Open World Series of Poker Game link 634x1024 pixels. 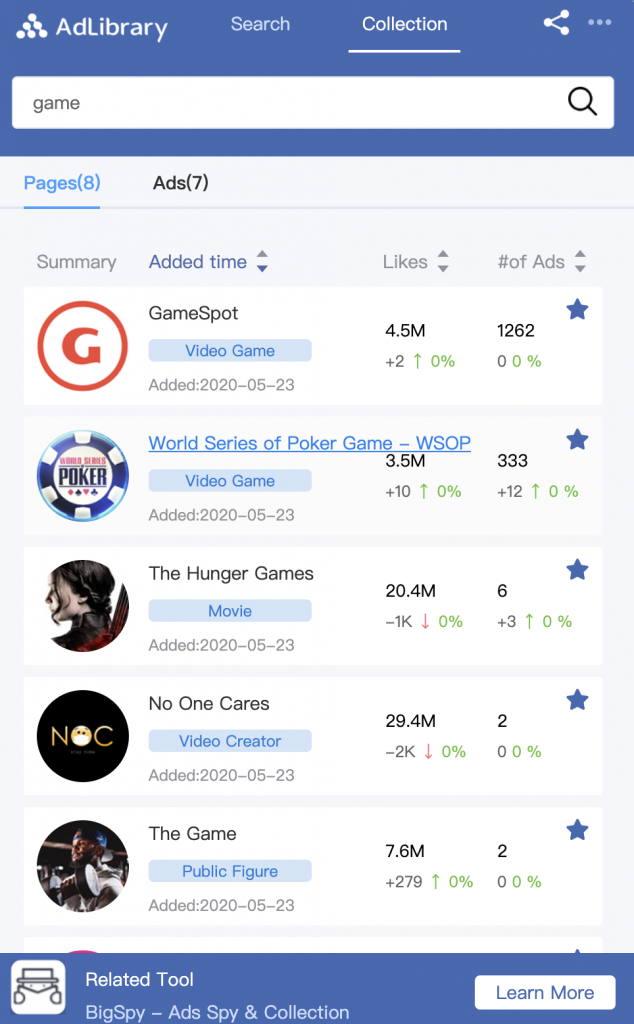[x=309, y=443]
